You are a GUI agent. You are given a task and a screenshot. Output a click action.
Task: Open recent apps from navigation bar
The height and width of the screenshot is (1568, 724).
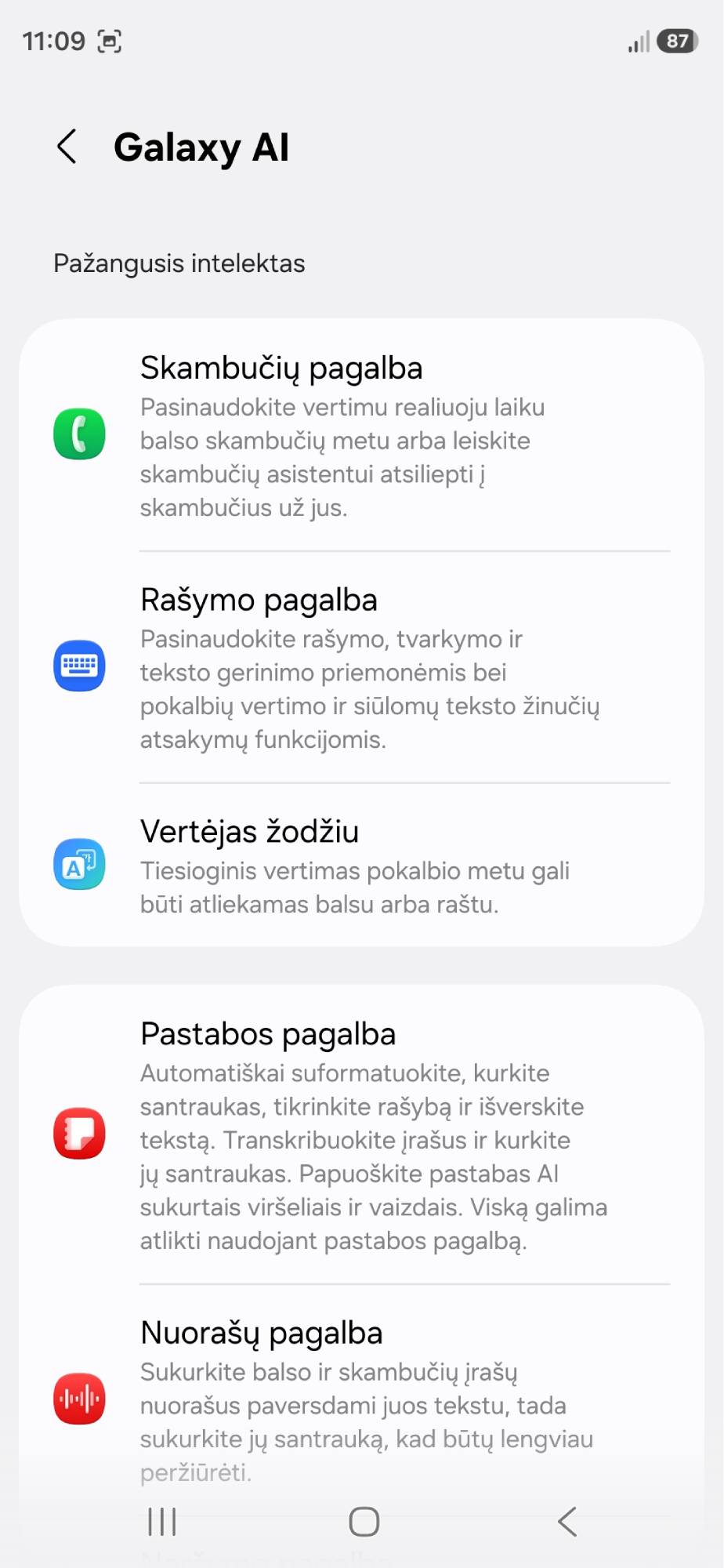click(162, 1522)
